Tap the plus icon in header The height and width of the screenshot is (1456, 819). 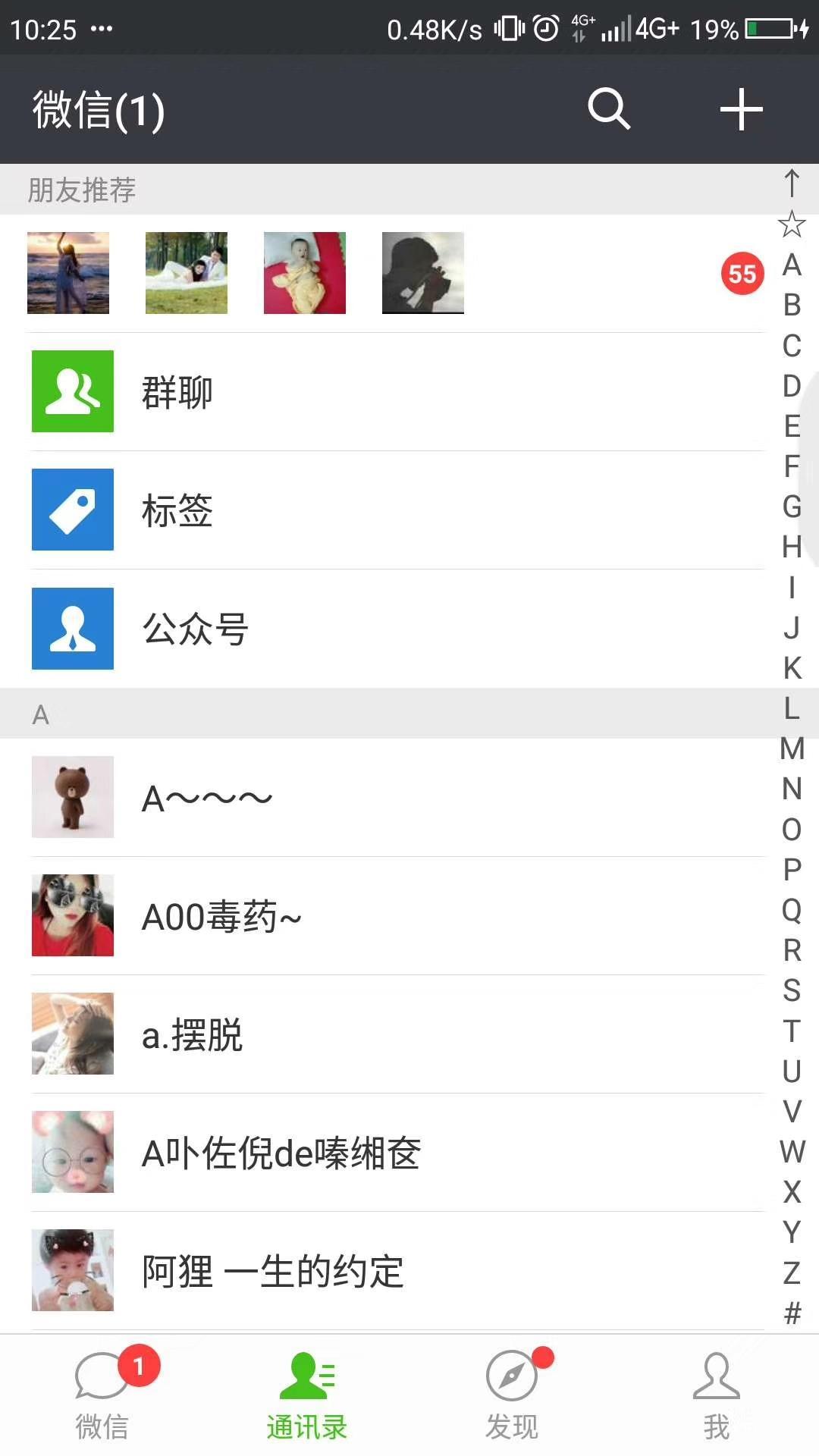pos(741,109)
